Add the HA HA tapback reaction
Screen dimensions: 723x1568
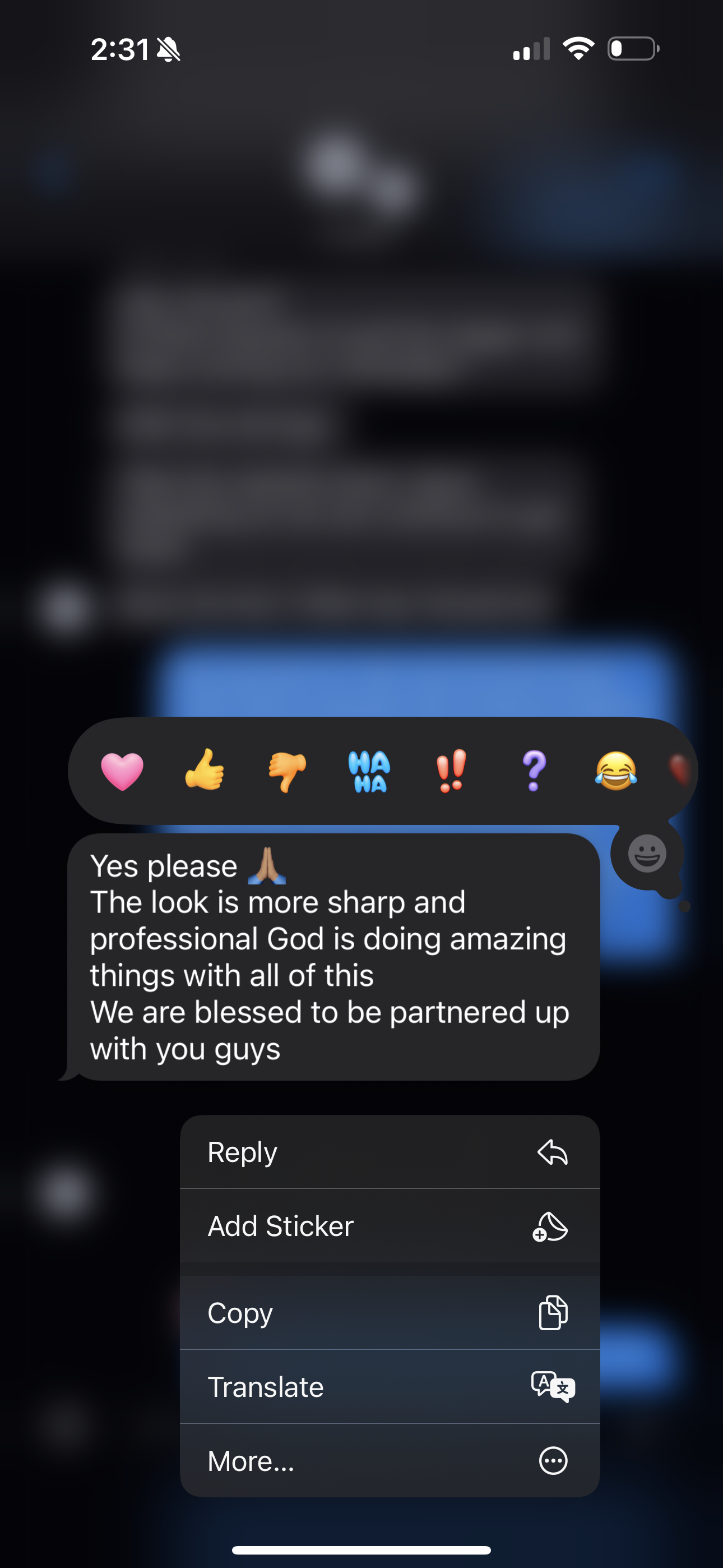369,771
